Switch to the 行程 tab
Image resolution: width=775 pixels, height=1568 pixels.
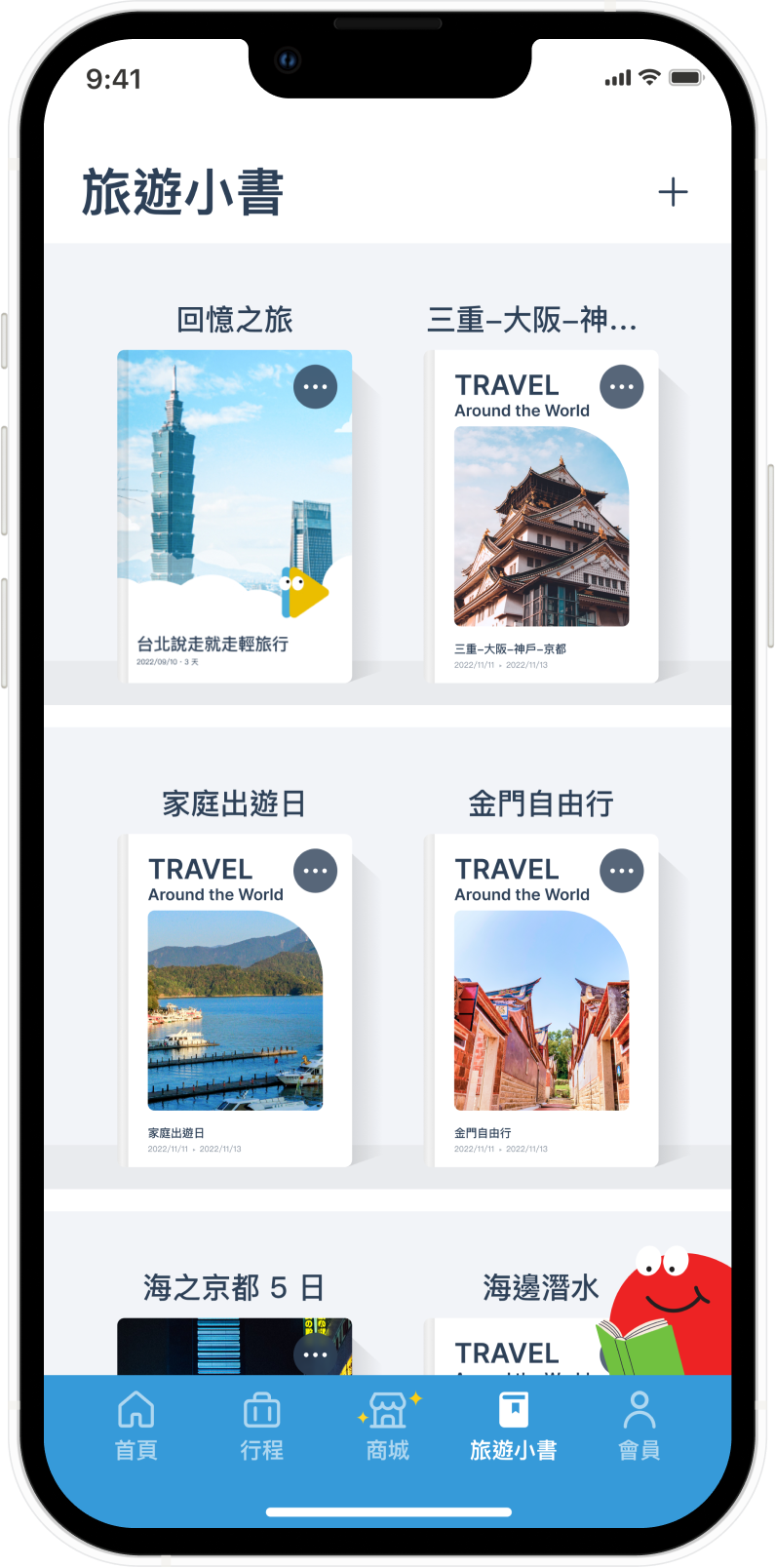tap(261, 1426)
